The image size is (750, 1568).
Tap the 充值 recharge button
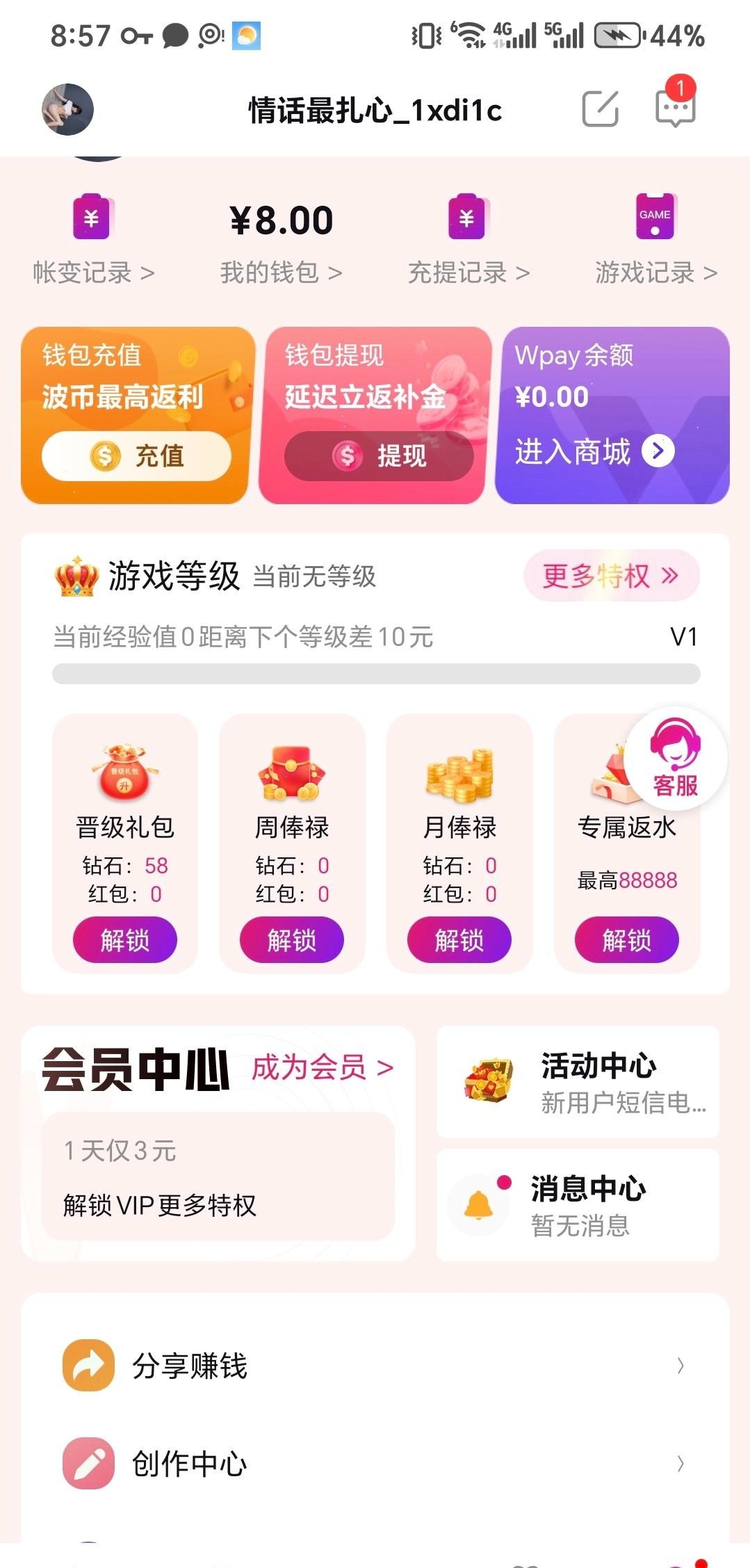136,455
